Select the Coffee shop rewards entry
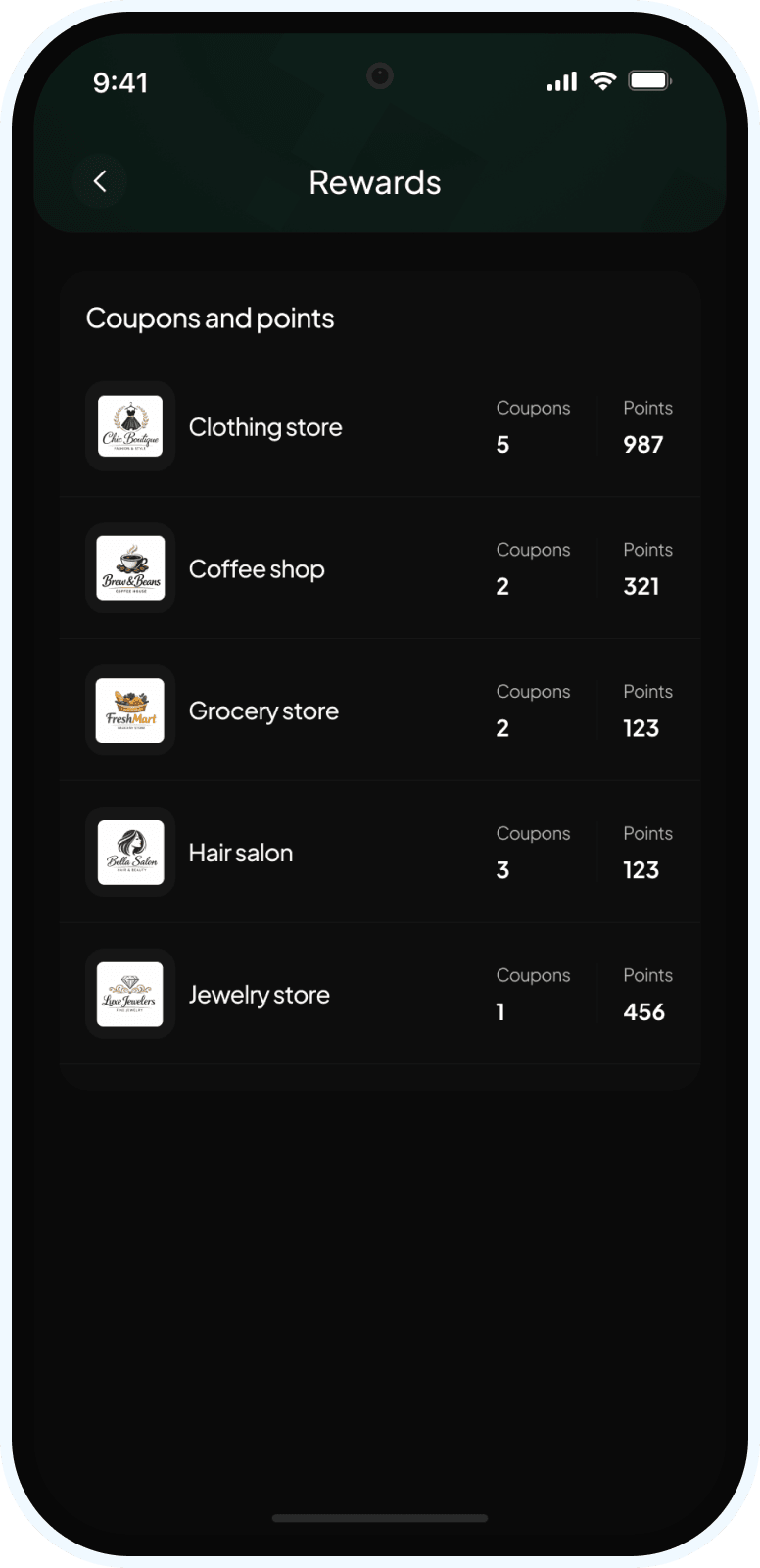This screenshot has width=760, height=1568. (257, 569)
